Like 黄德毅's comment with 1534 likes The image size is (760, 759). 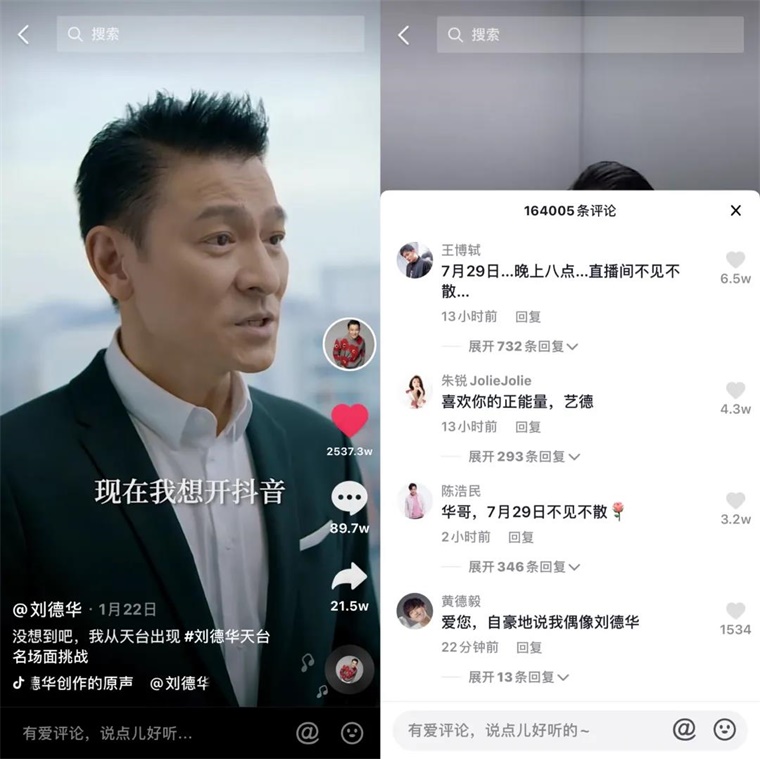pyautogui.click(x=736, y=610)
